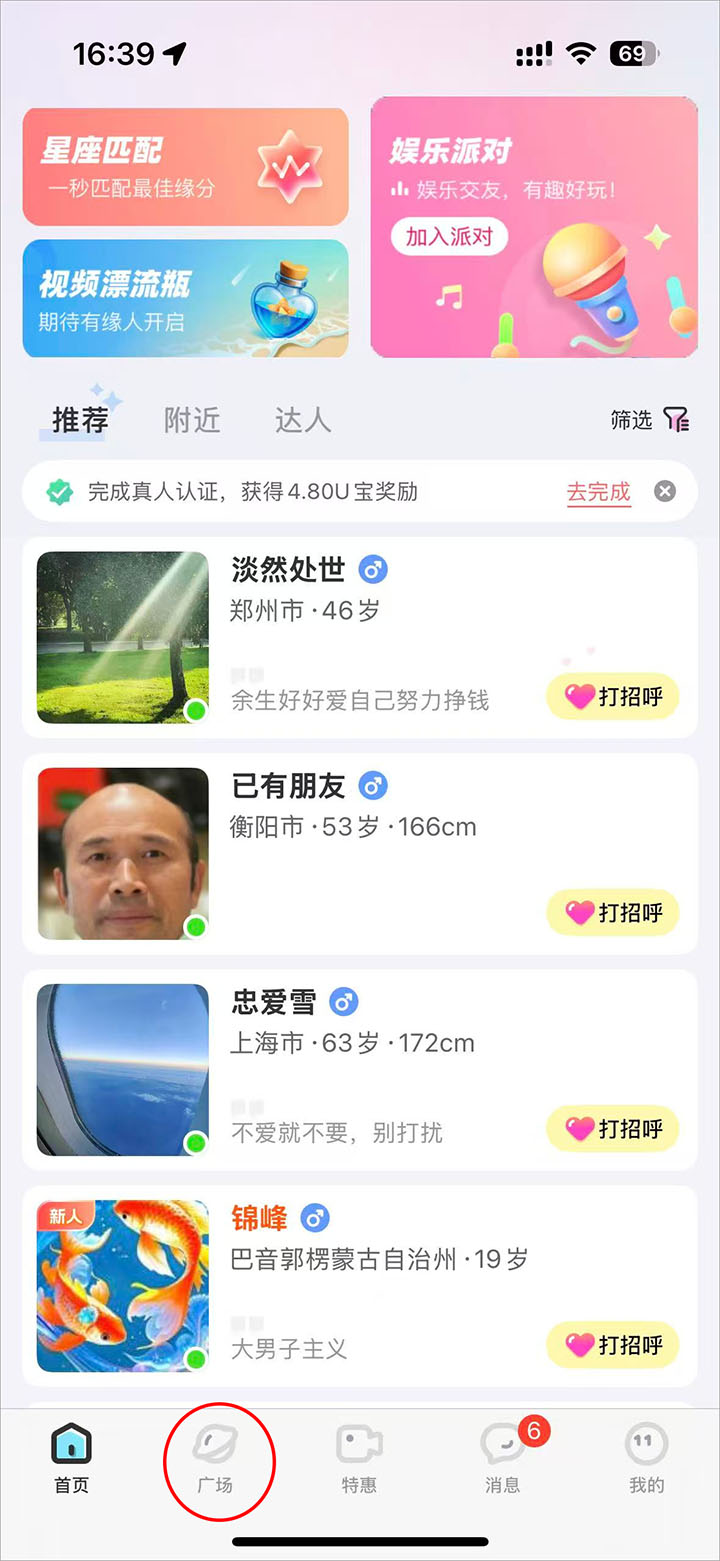Switch to the 特惠 tab
This screenshot has width=720, height=1561.
coord(359,1459)
